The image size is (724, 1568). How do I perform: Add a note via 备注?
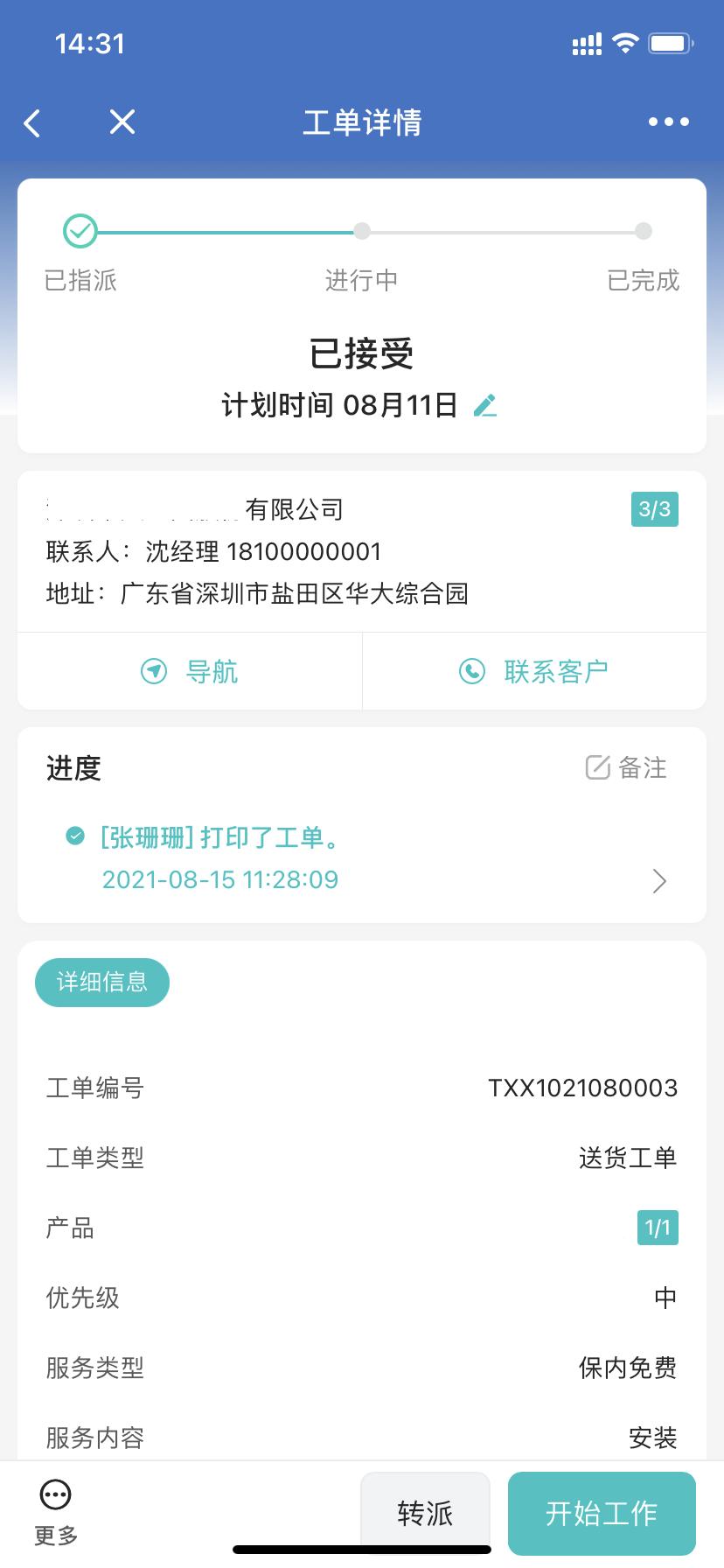click(x=626, y=767)
